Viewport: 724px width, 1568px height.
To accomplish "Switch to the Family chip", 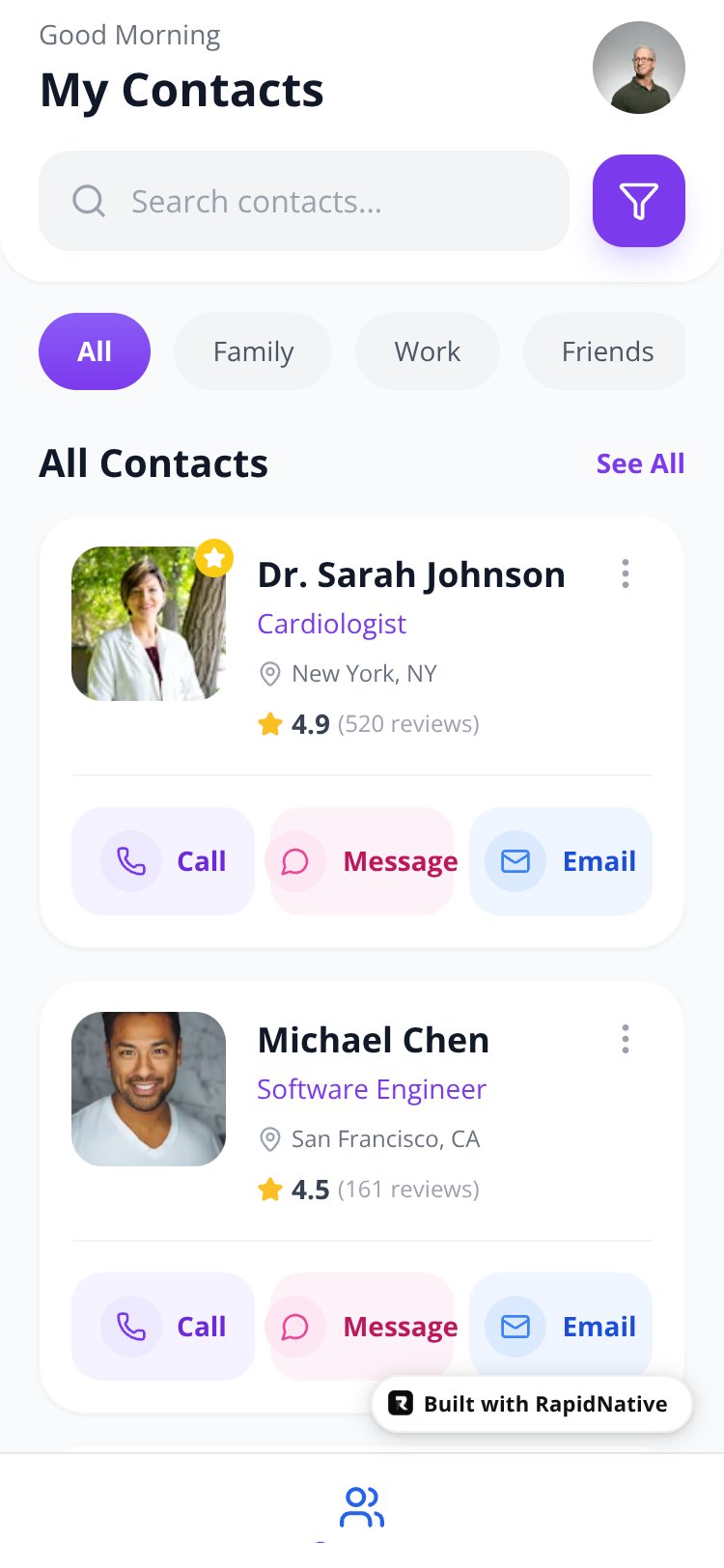I will point(253,351).
